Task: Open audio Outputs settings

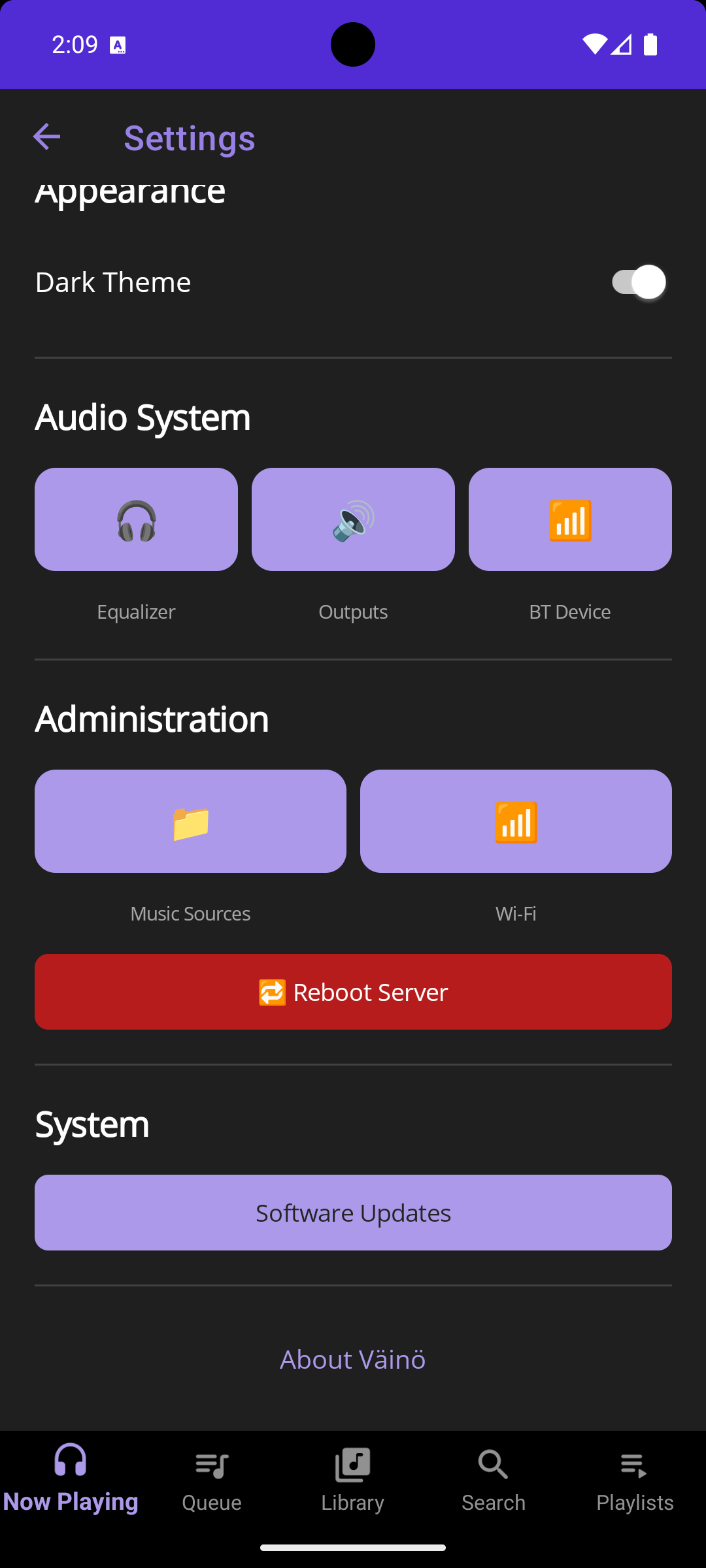Action: 353,519
